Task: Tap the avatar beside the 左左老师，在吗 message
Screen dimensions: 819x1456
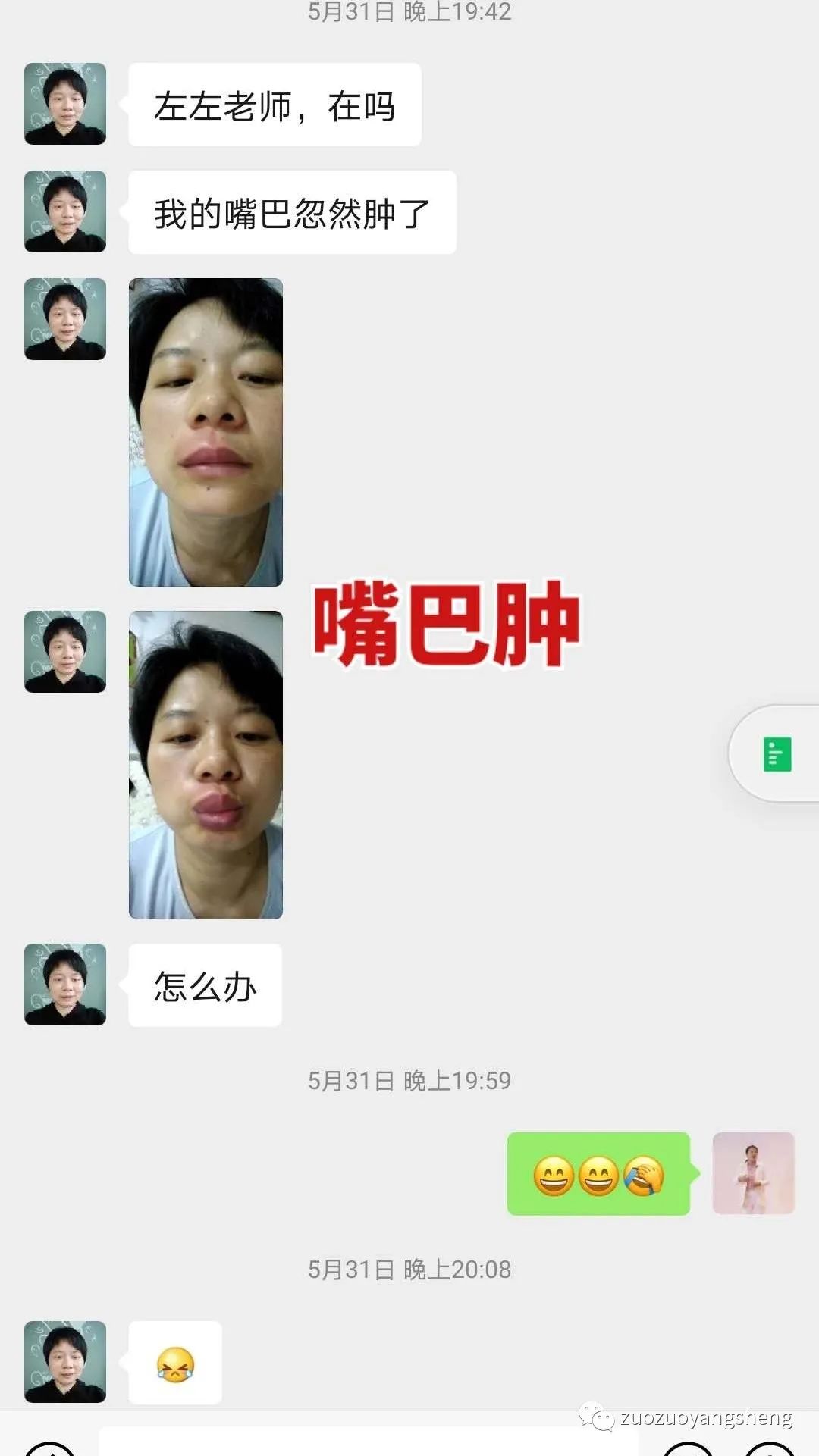Action: [64, 104]
